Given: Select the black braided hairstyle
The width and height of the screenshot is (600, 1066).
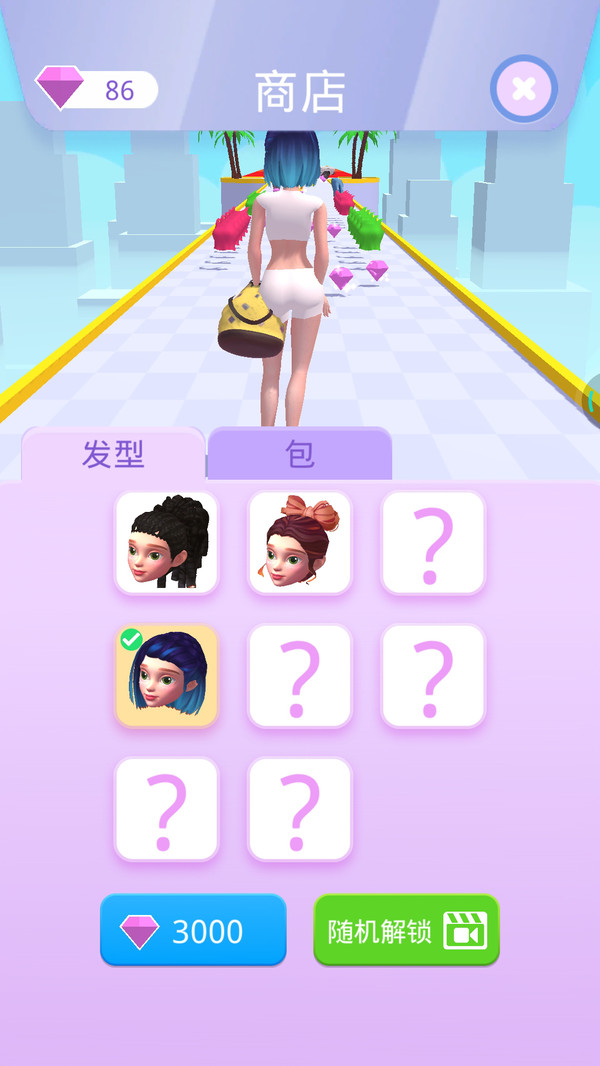Looking at the screenshot, I should tap(166, 542).
